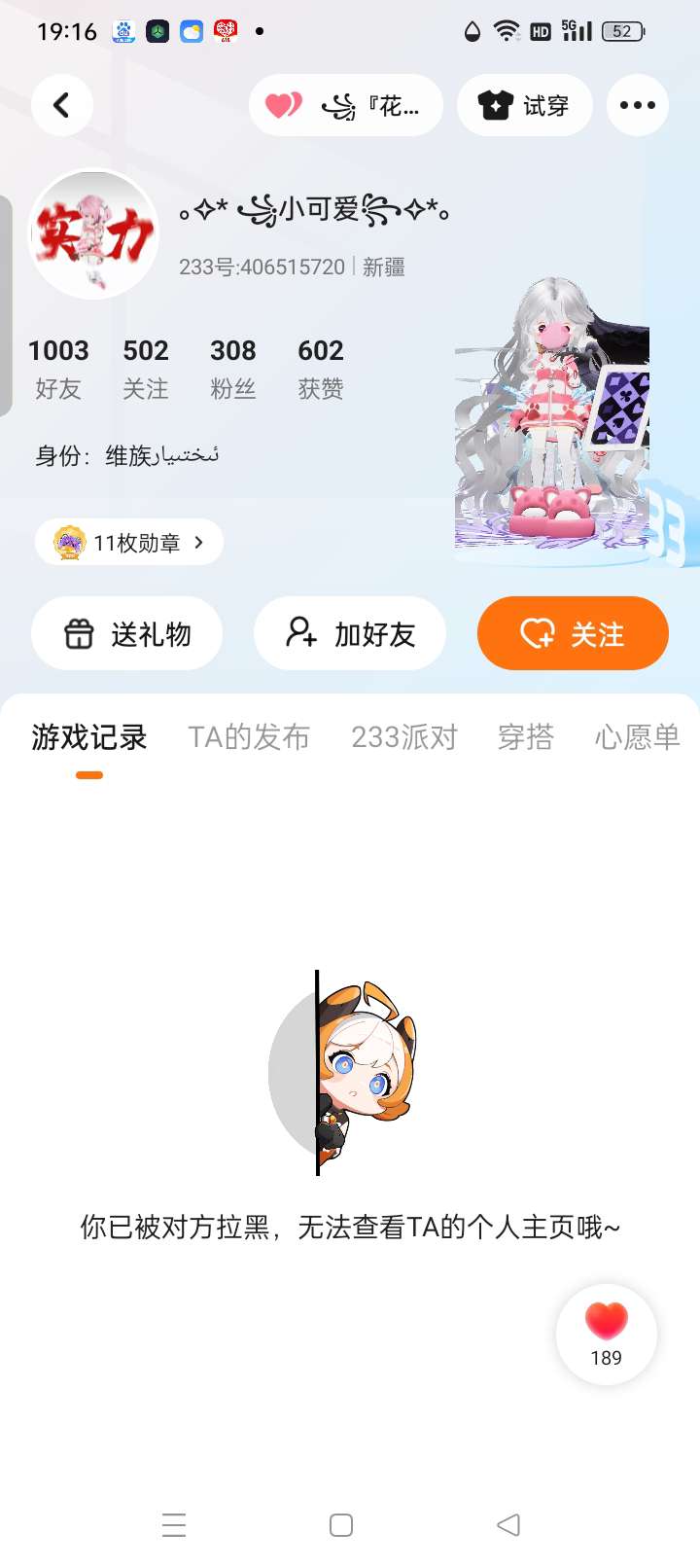Tap the system home button
This screenshot has height=1568, width=700.
click(x=341, y=1524)
